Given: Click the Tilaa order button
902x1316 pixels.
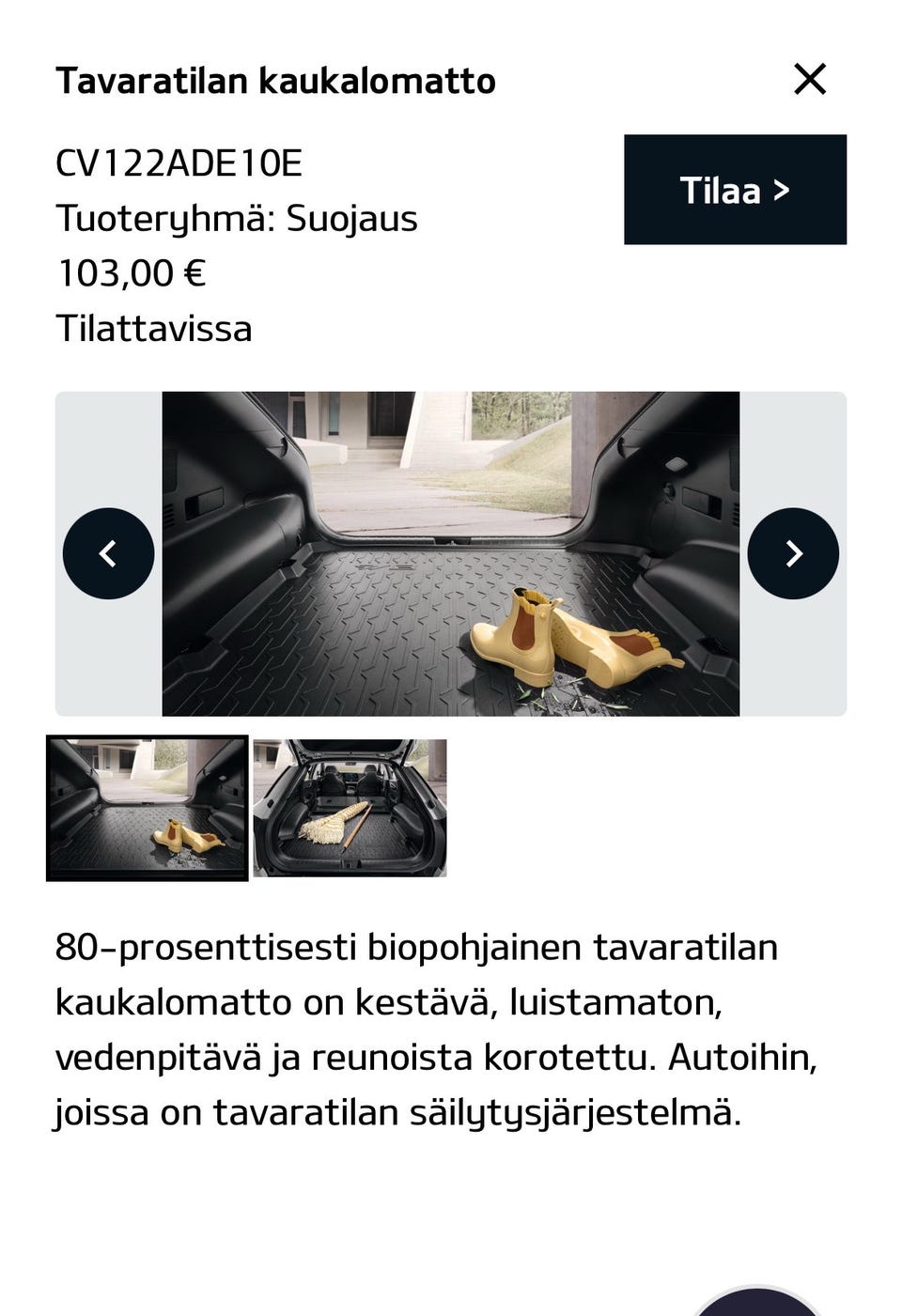Looking at the screenshot, I should point(734,189).
